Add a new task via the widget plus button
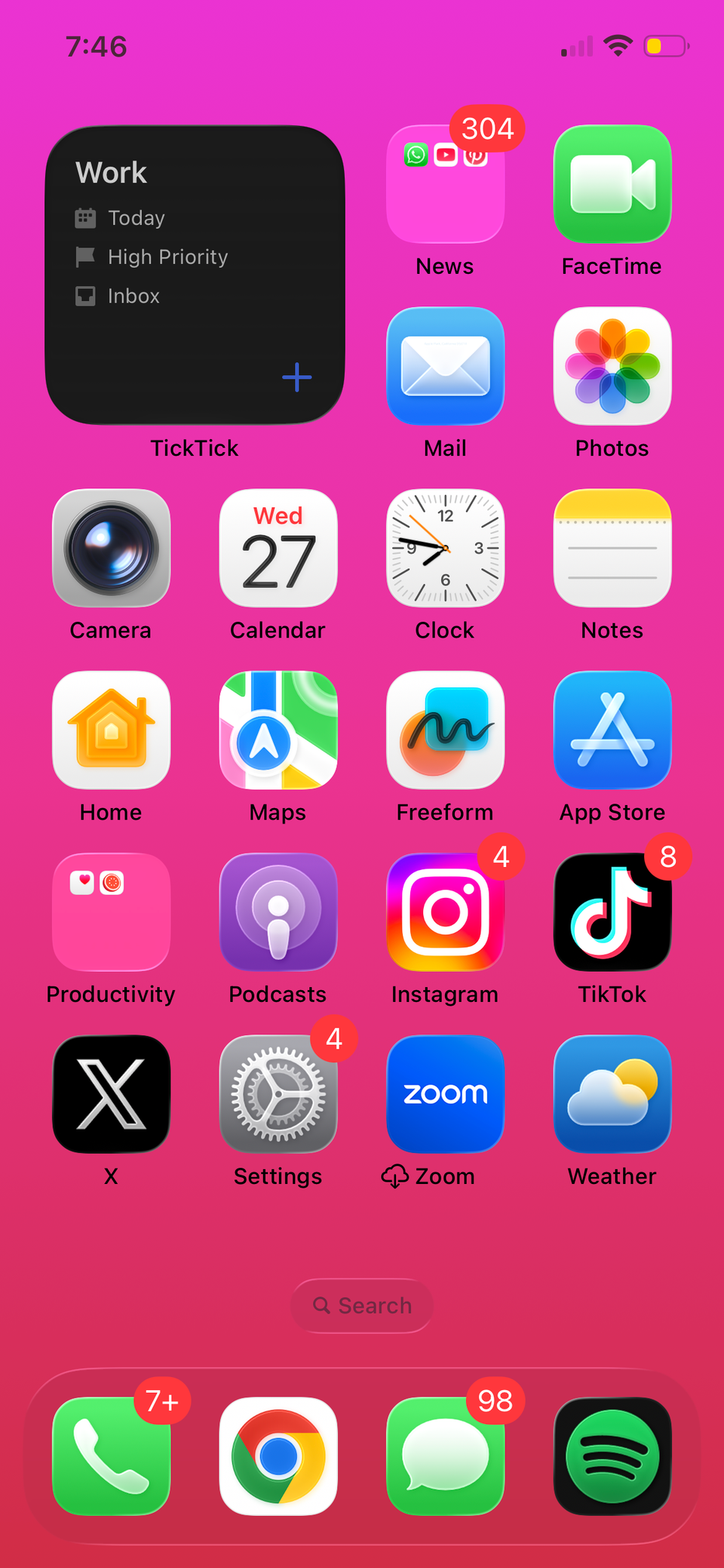This screenshot has height=1568, width=724. click(296, 377)
